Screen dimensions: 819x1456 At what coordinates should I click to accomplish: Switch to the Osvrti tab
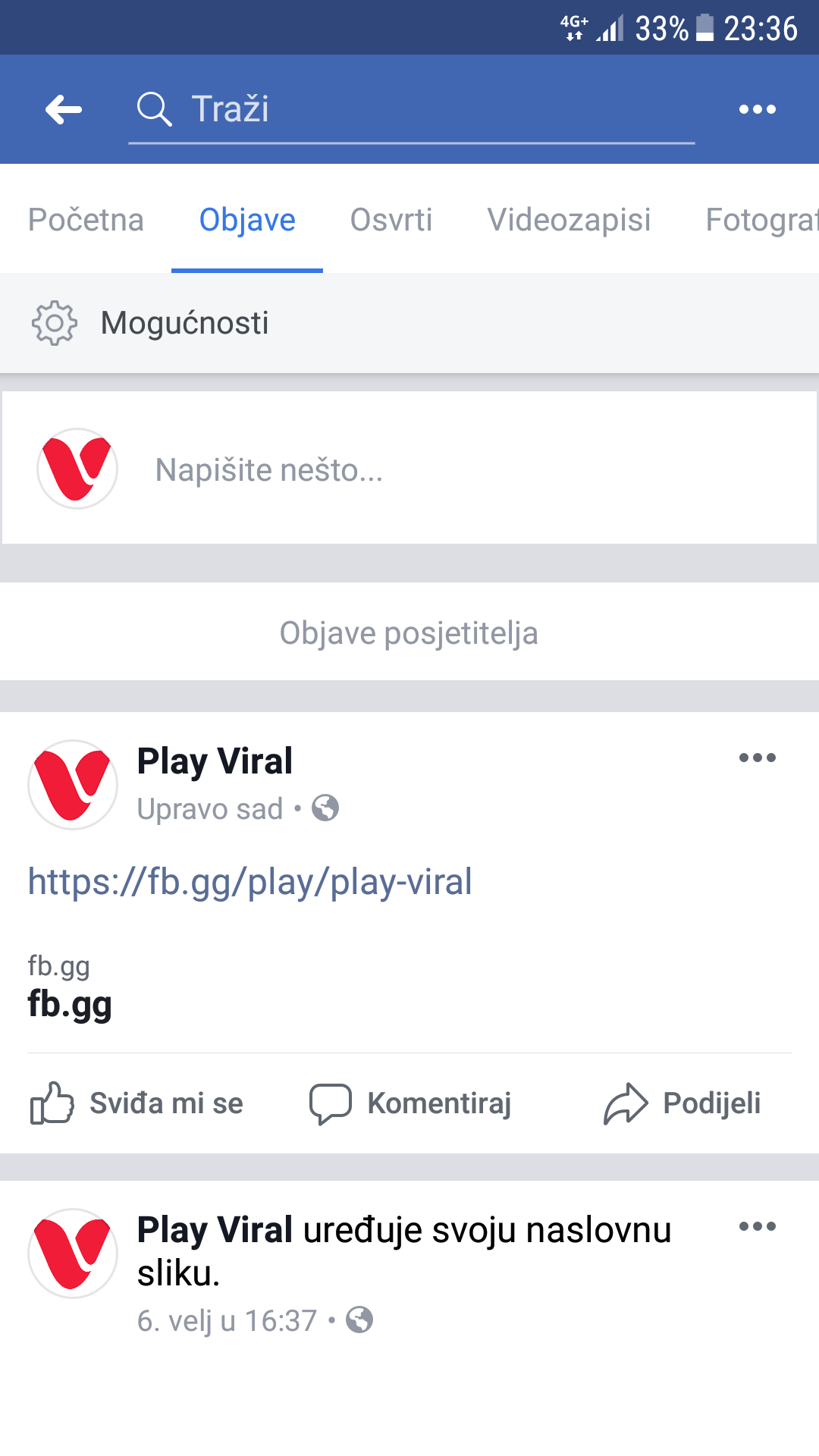coord(391,220)
